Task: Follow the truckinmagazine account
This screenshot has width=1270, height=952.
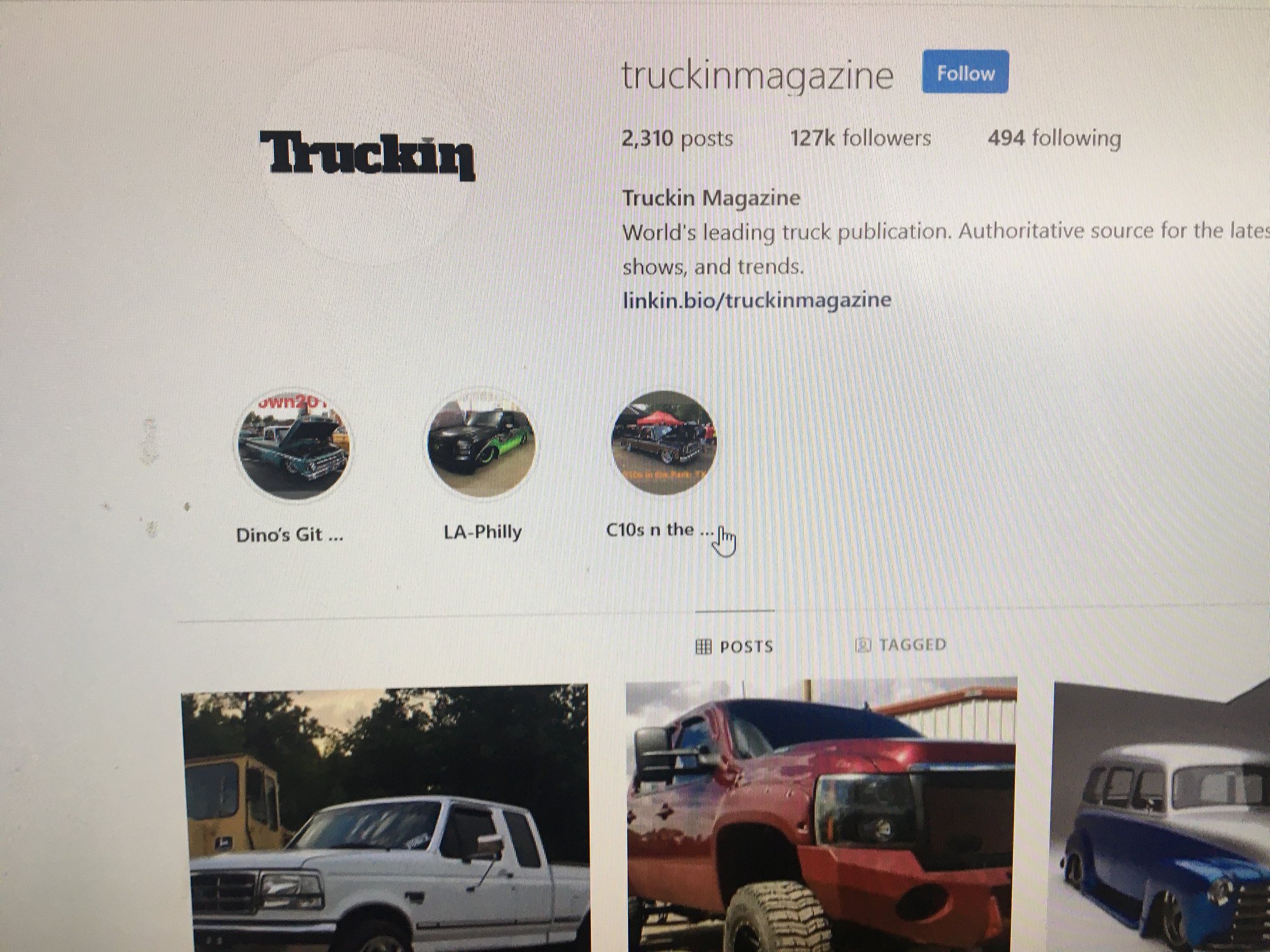Action: [x=965, y=72]
